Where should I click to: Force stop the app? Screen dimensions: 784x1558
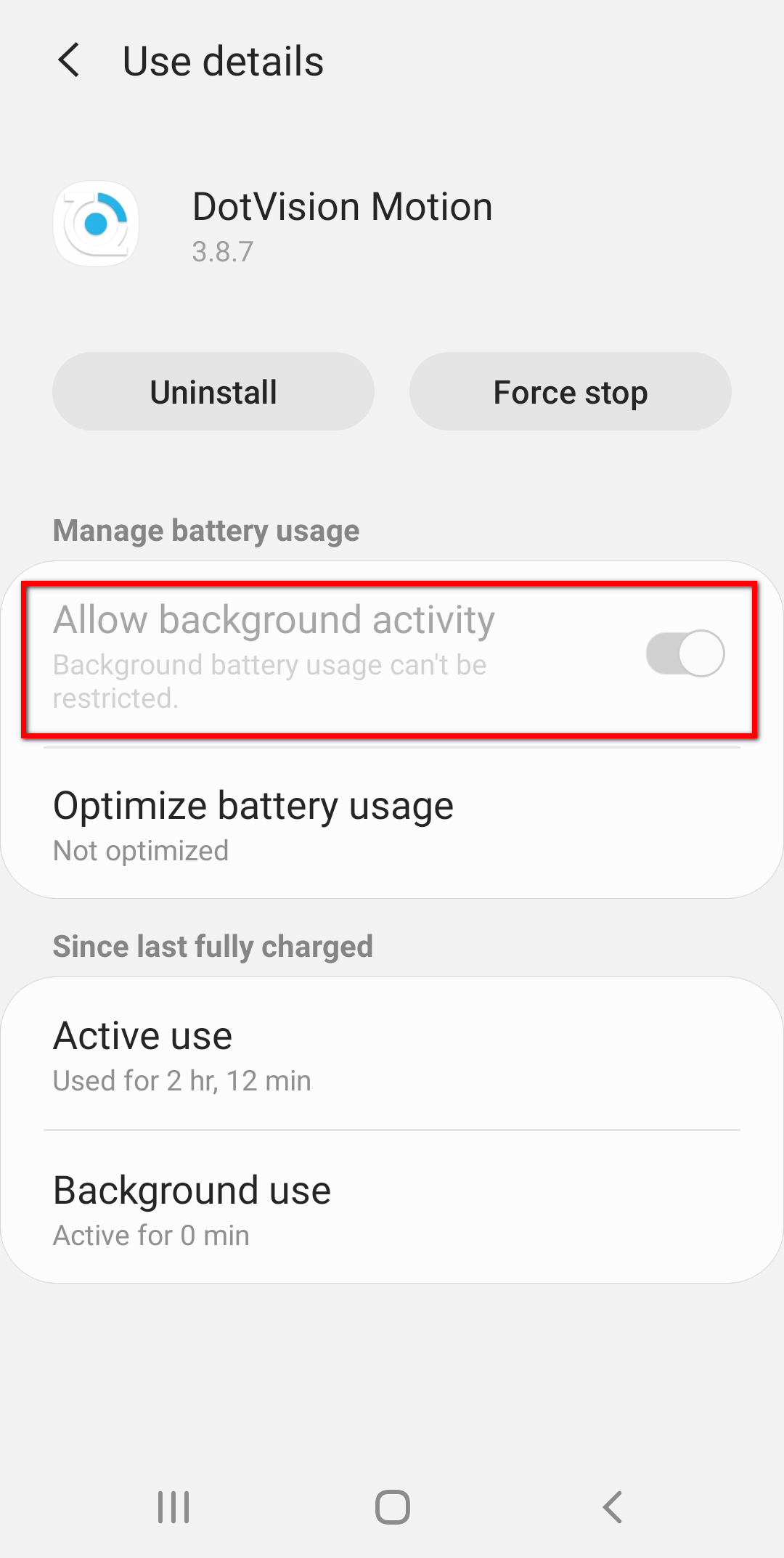coord(571,391)
